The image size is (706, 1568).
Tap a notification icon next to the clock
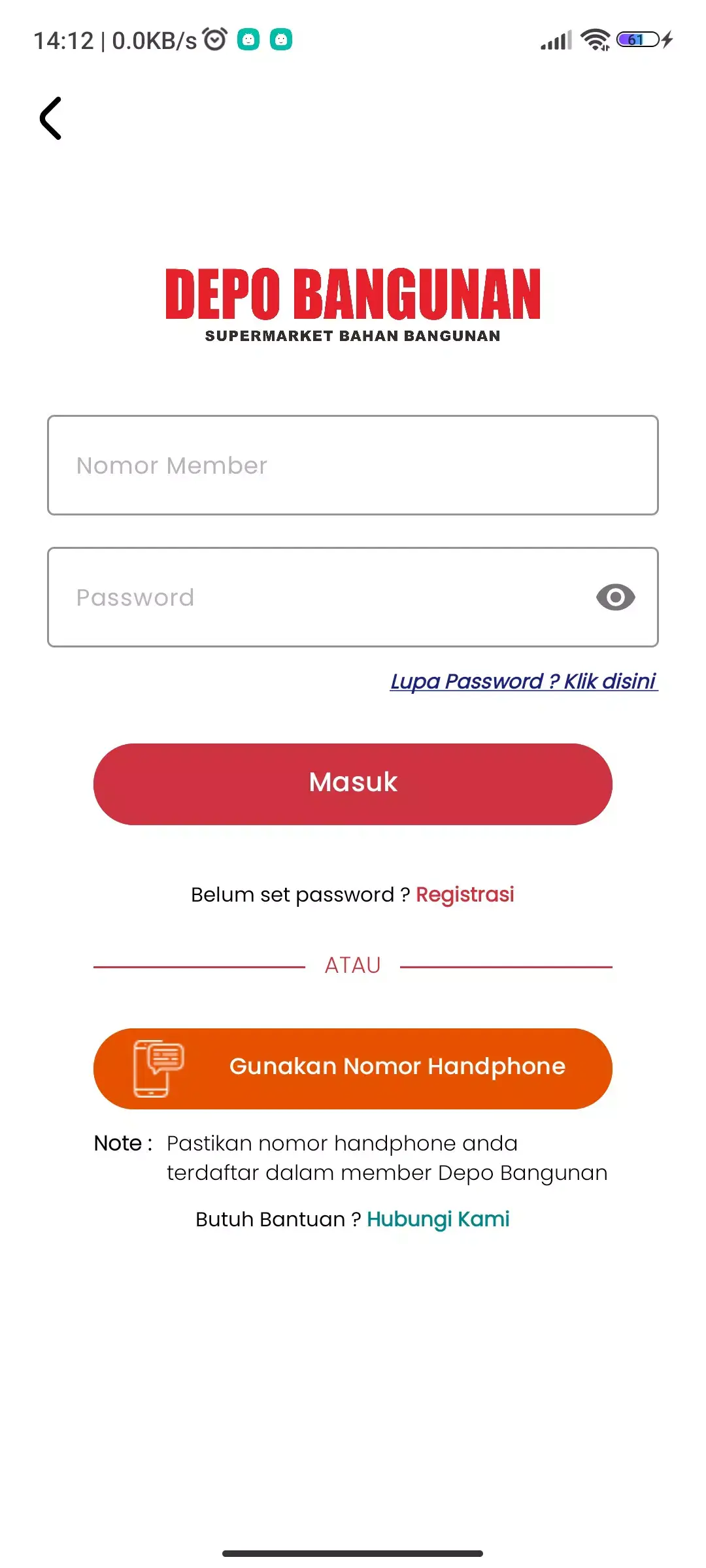(249, 40)
